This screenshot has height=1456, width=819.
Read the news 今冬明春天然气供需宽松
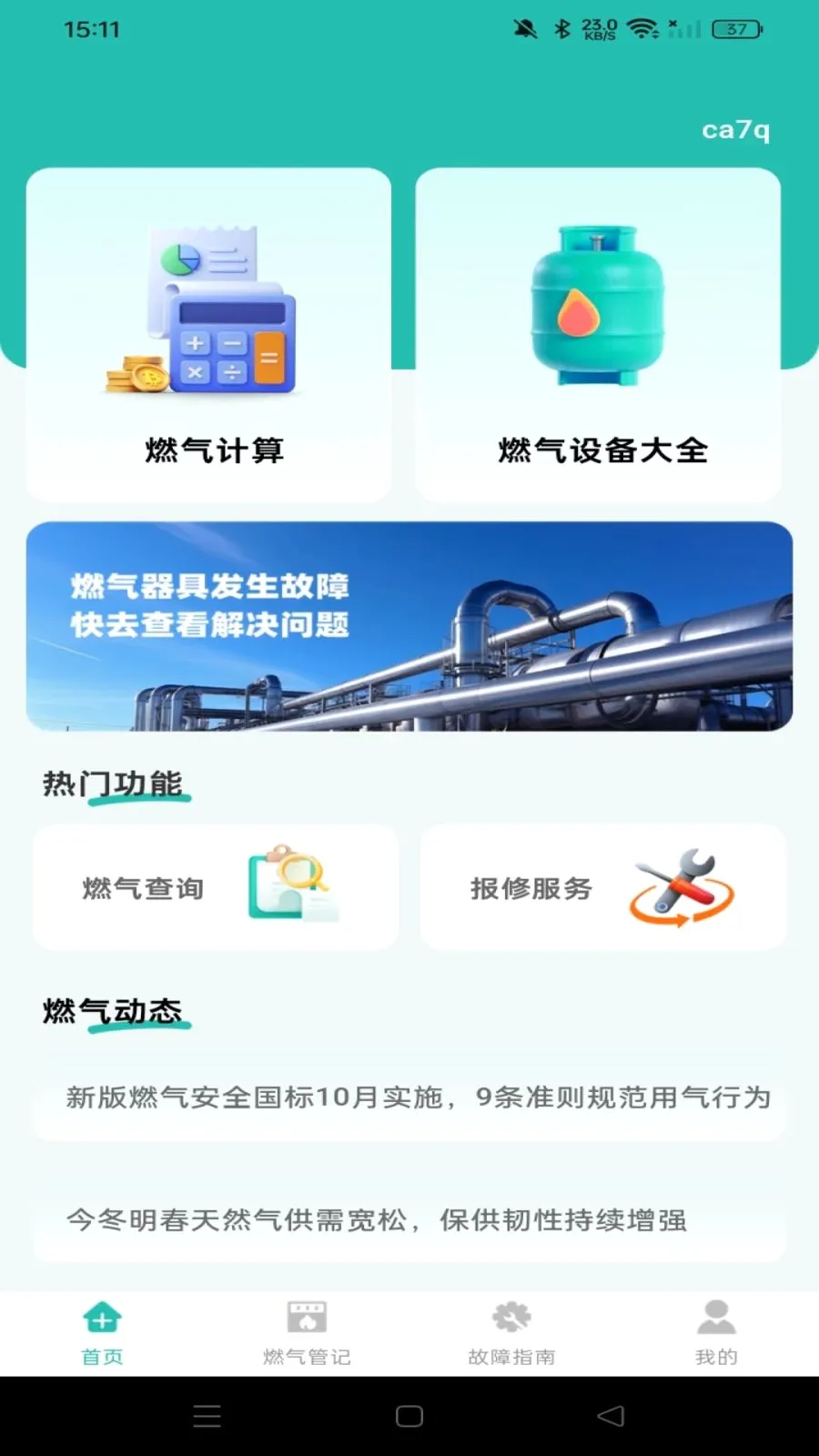[x=409, y=1219]
